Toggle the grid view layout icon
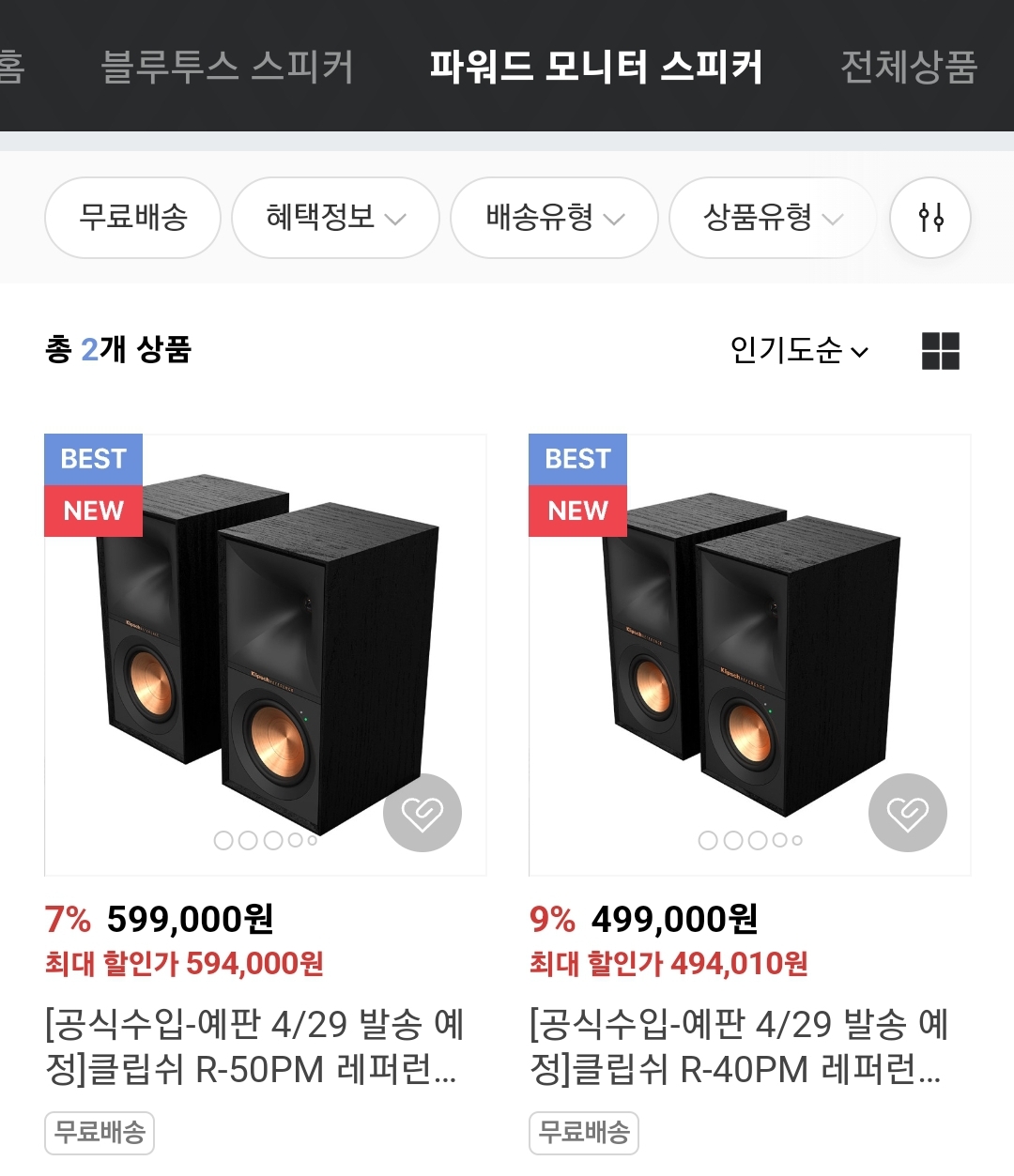The image size is (1014, 1176). tap(940, 351)
